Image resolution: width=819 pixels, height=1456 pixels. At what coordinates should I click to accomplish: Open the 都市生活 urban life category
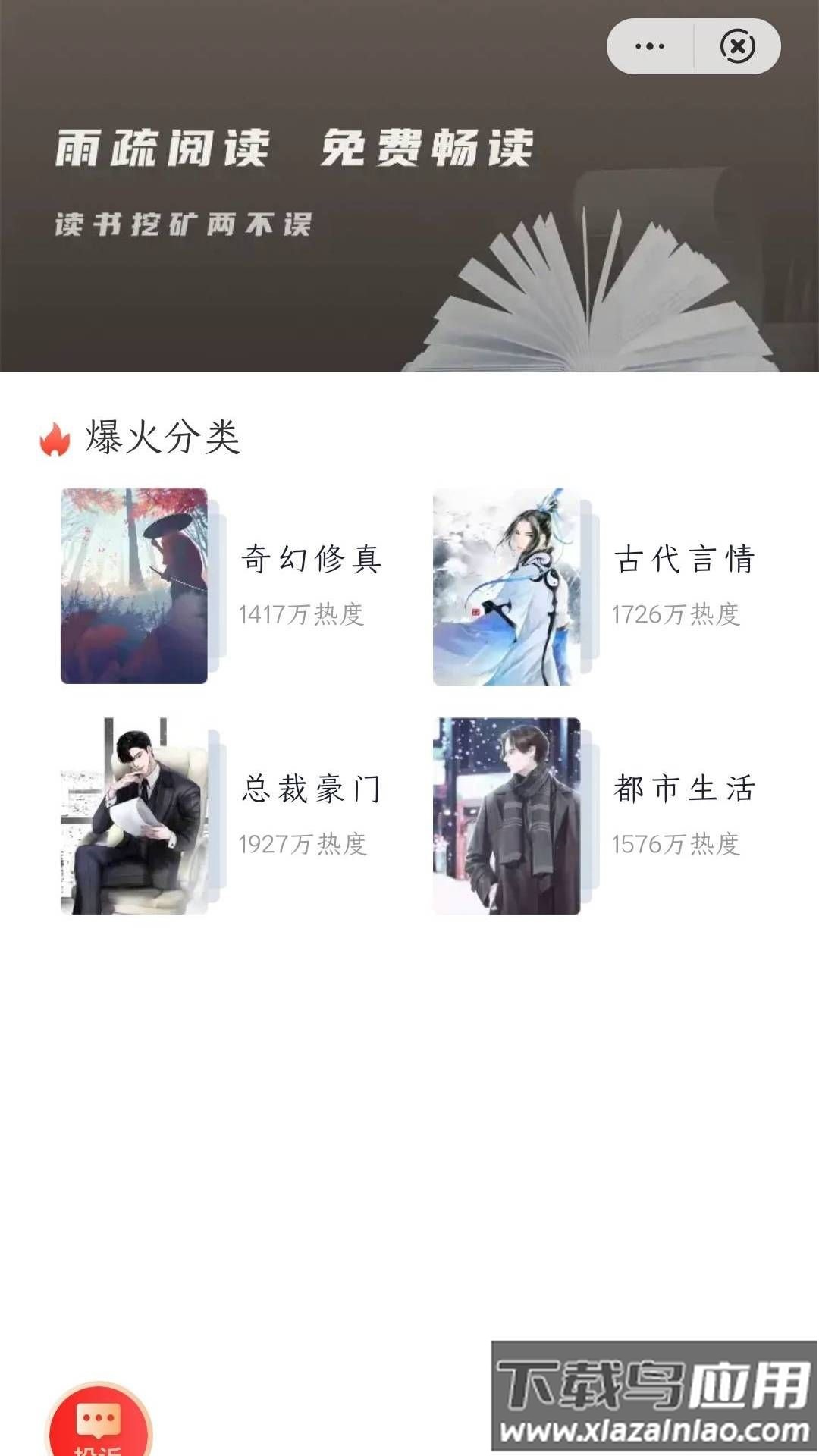coord(681,789)
